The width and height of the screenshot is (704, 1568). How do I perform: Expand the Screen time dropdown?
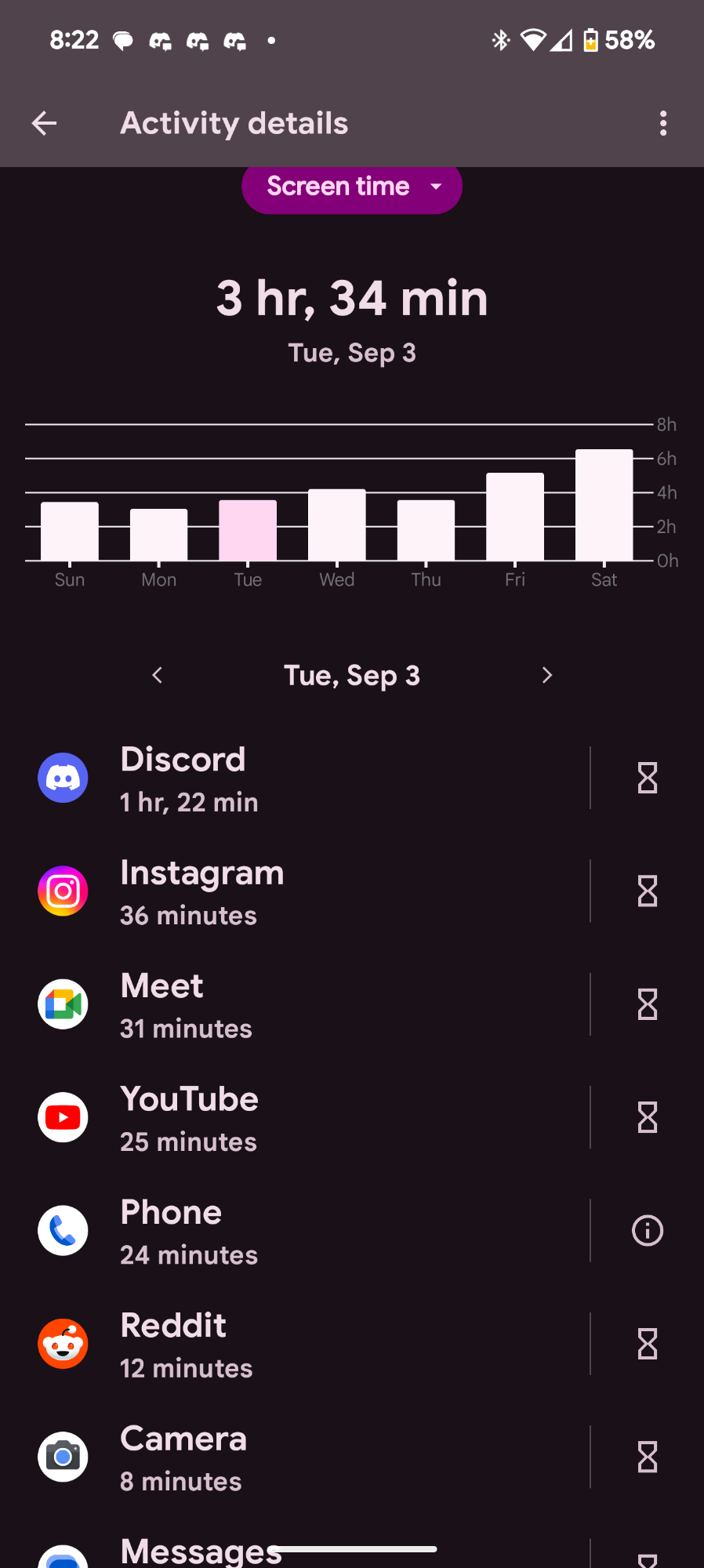(351, 187)
